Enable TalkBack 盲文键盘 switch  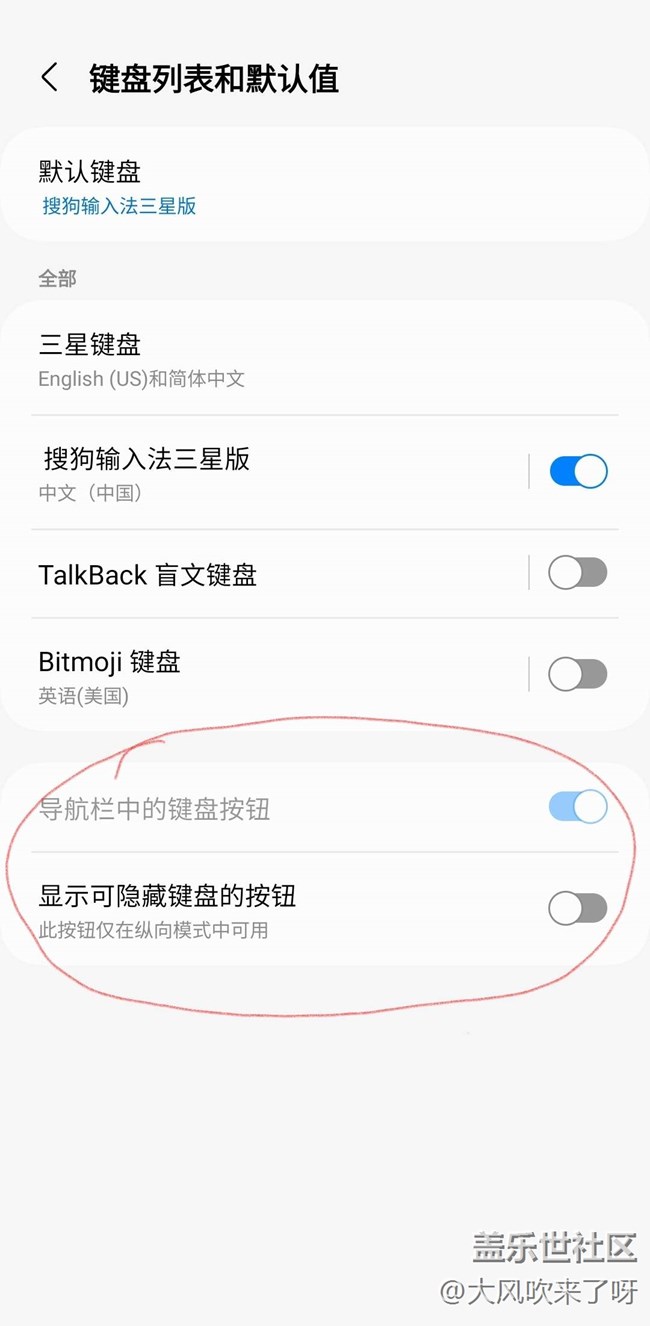pos(578,573)
